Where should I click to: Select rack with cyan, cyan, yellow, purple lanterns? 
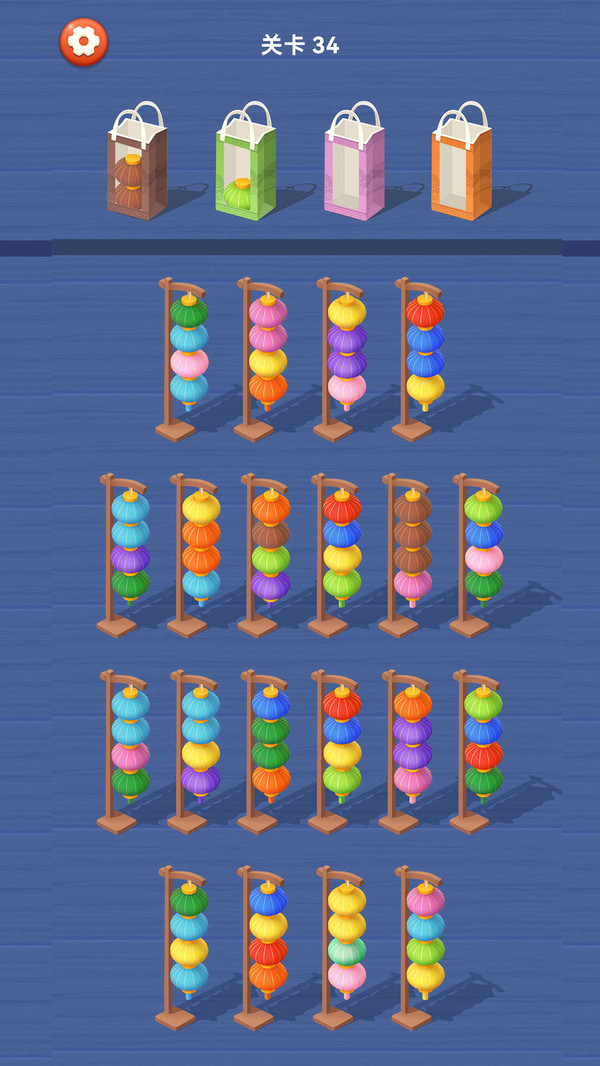[196, 751]
